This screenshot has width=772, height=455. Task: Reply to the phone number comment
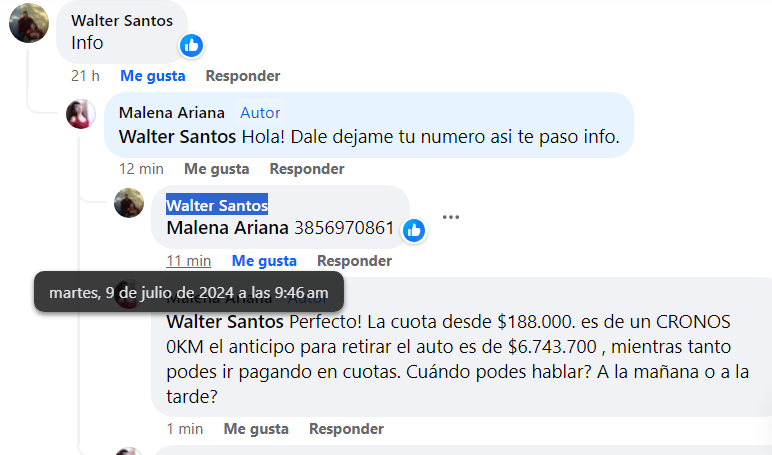pyautogui.click(x=354, y=261)
